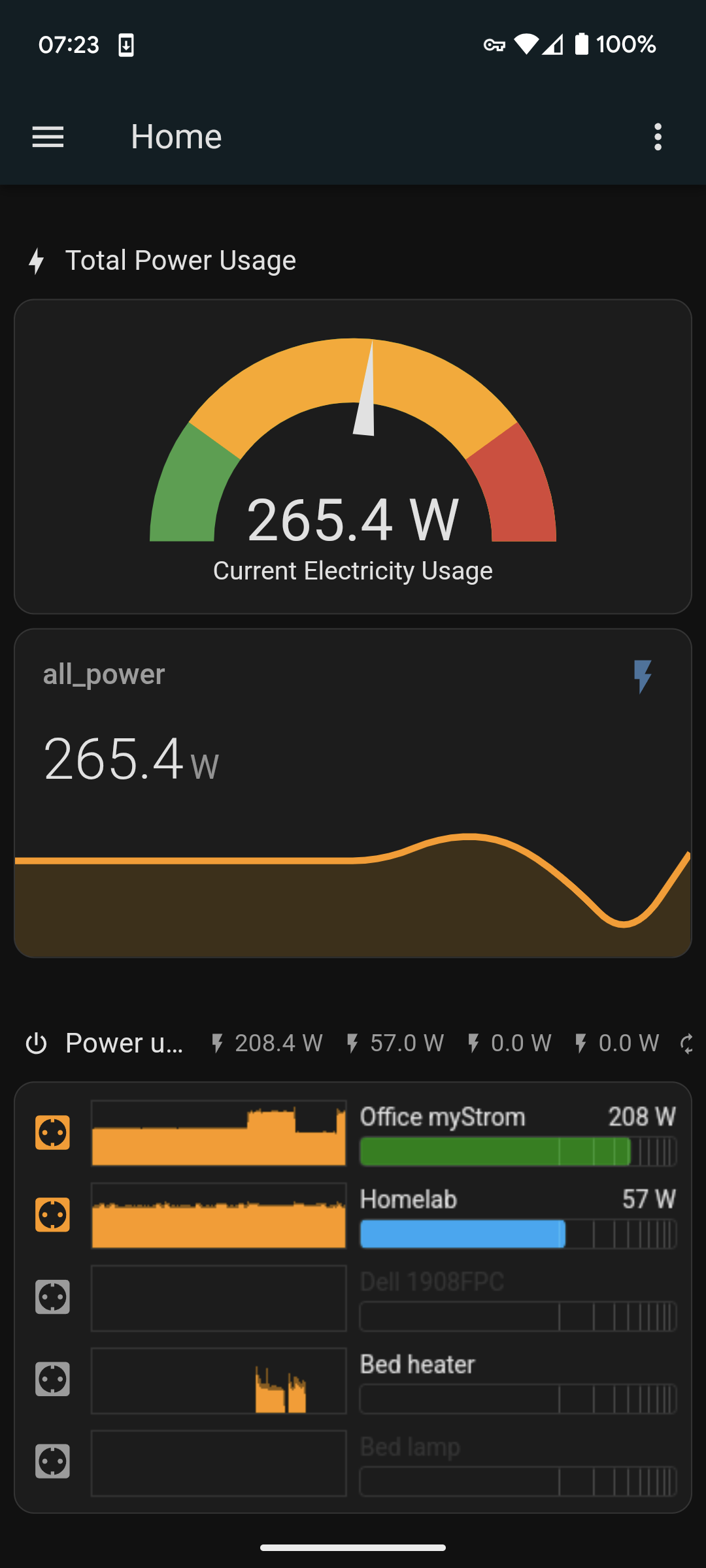This screenshot has width=706, height=1568.
Task: Open the all_power sensor graph card
Action: [x=353, y=792]
